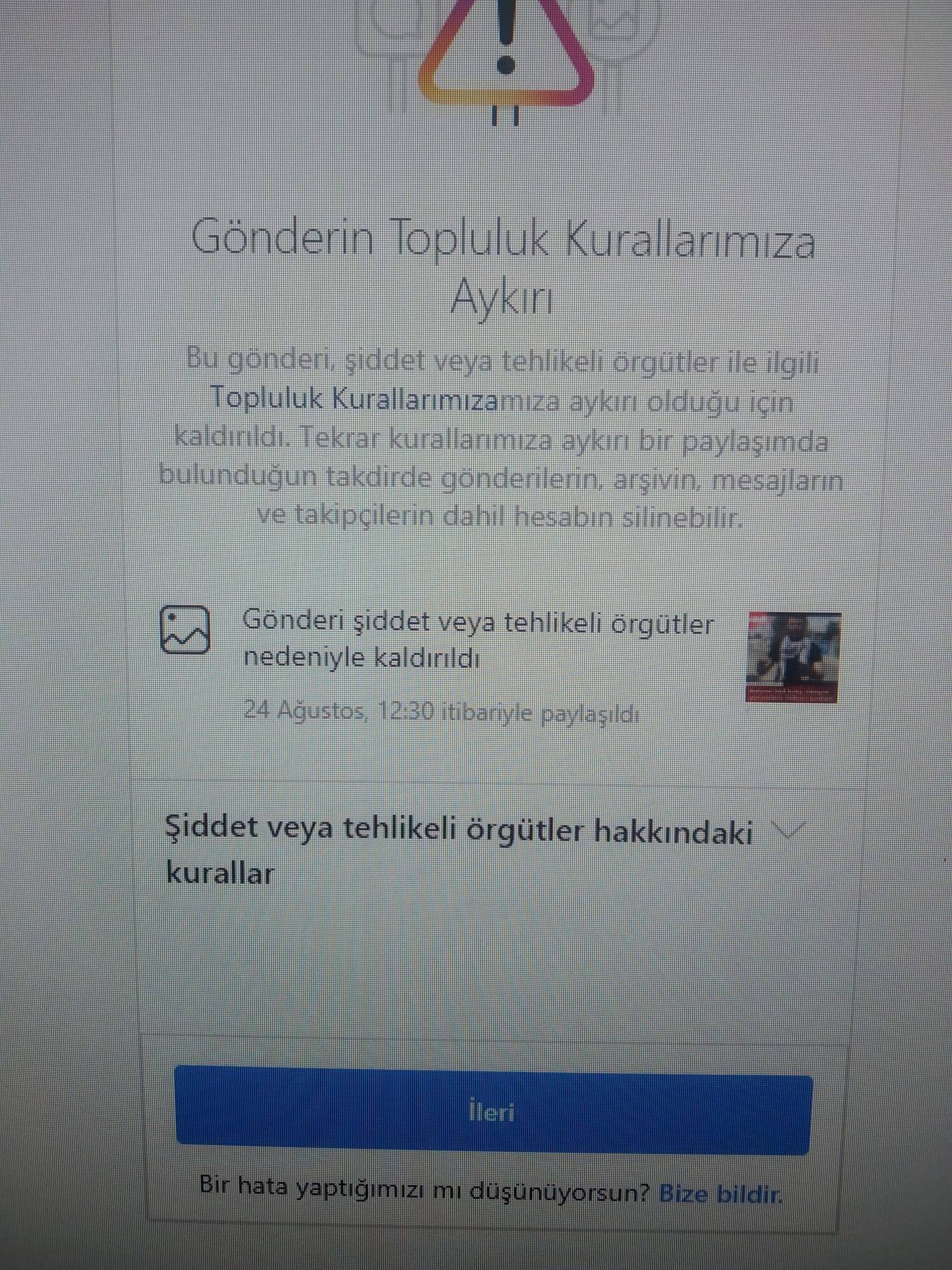Open the removed post thumbnail
Screen dimensions: 952x1270
click(x=793, y=657)
